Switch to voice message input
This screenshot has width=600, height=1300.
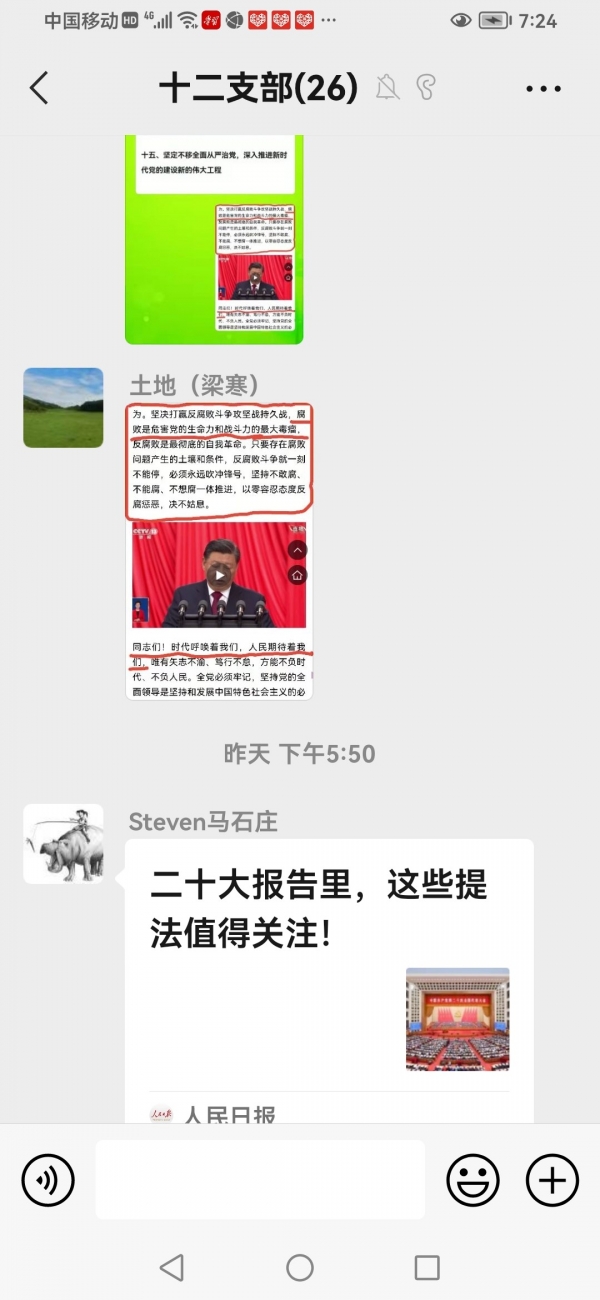pos(48,1180)
